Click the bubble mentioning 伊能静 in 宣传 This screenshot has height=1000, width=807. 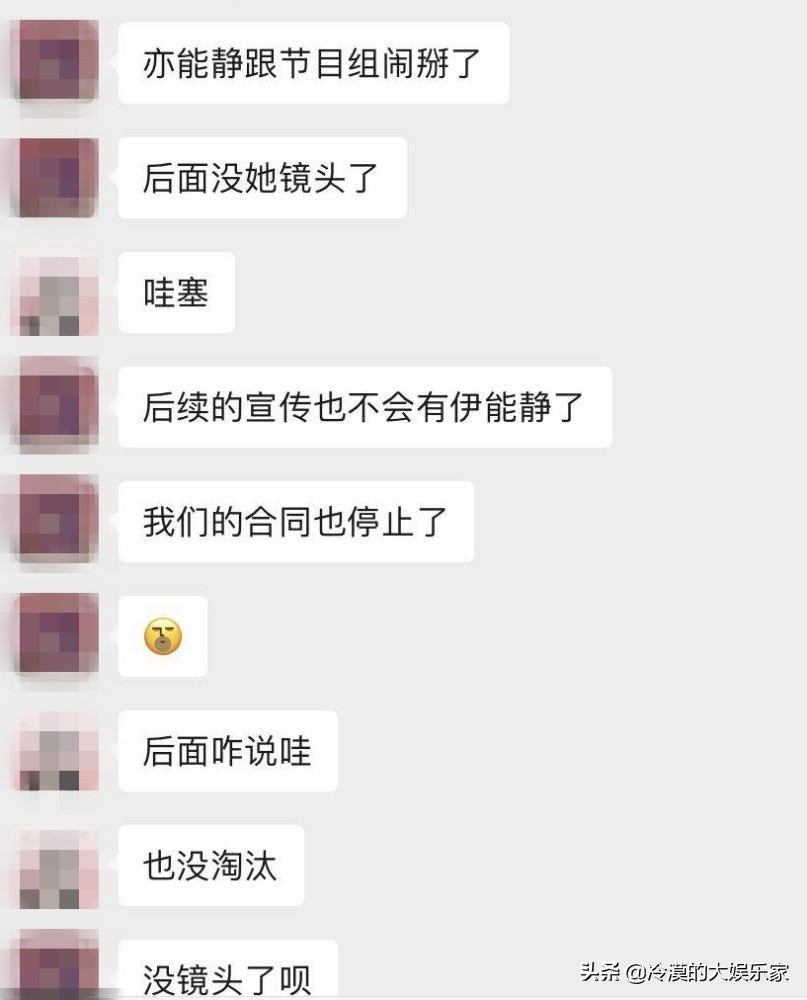[364, 407]
